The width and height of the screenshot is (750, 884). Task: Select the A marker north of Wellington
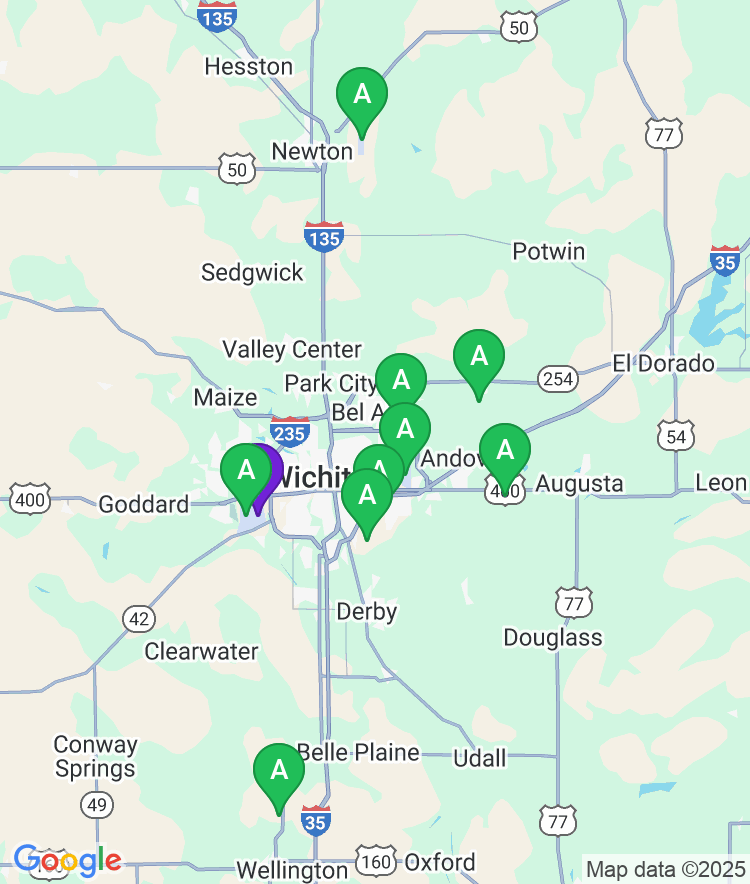(x=277, y=770)
